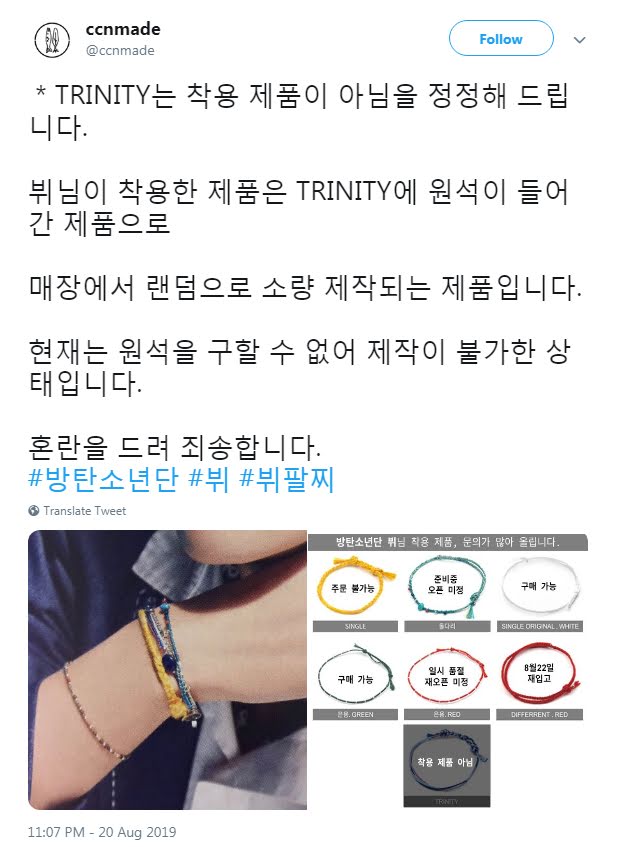The height and width of the screenshot is (847, 622).
Task: Open the wrist bracelet photo
Action: tap(168, 669)
